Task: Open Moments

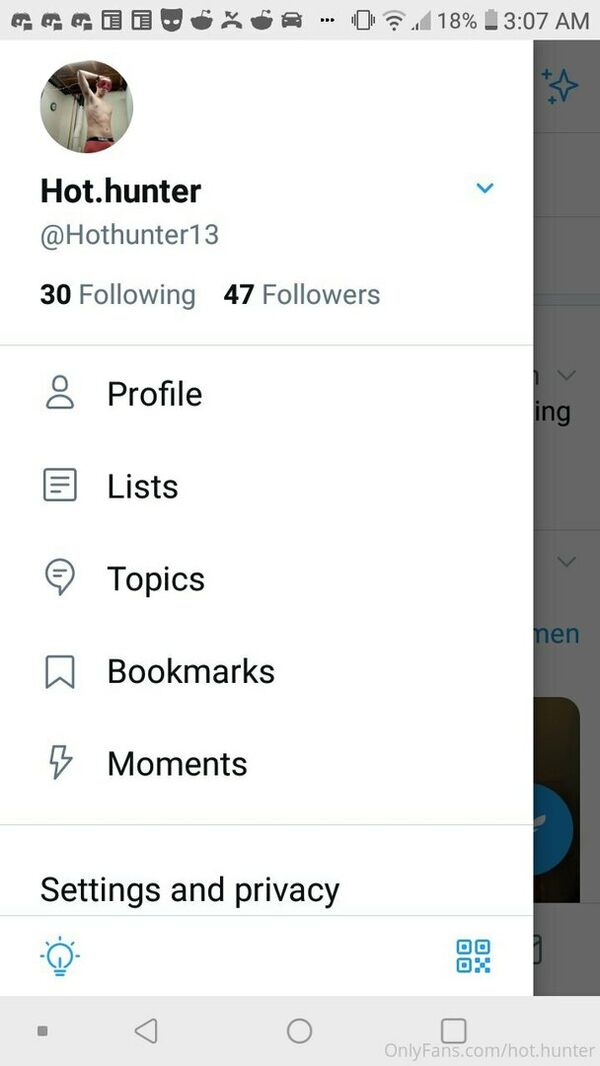Action: [176, 764]
